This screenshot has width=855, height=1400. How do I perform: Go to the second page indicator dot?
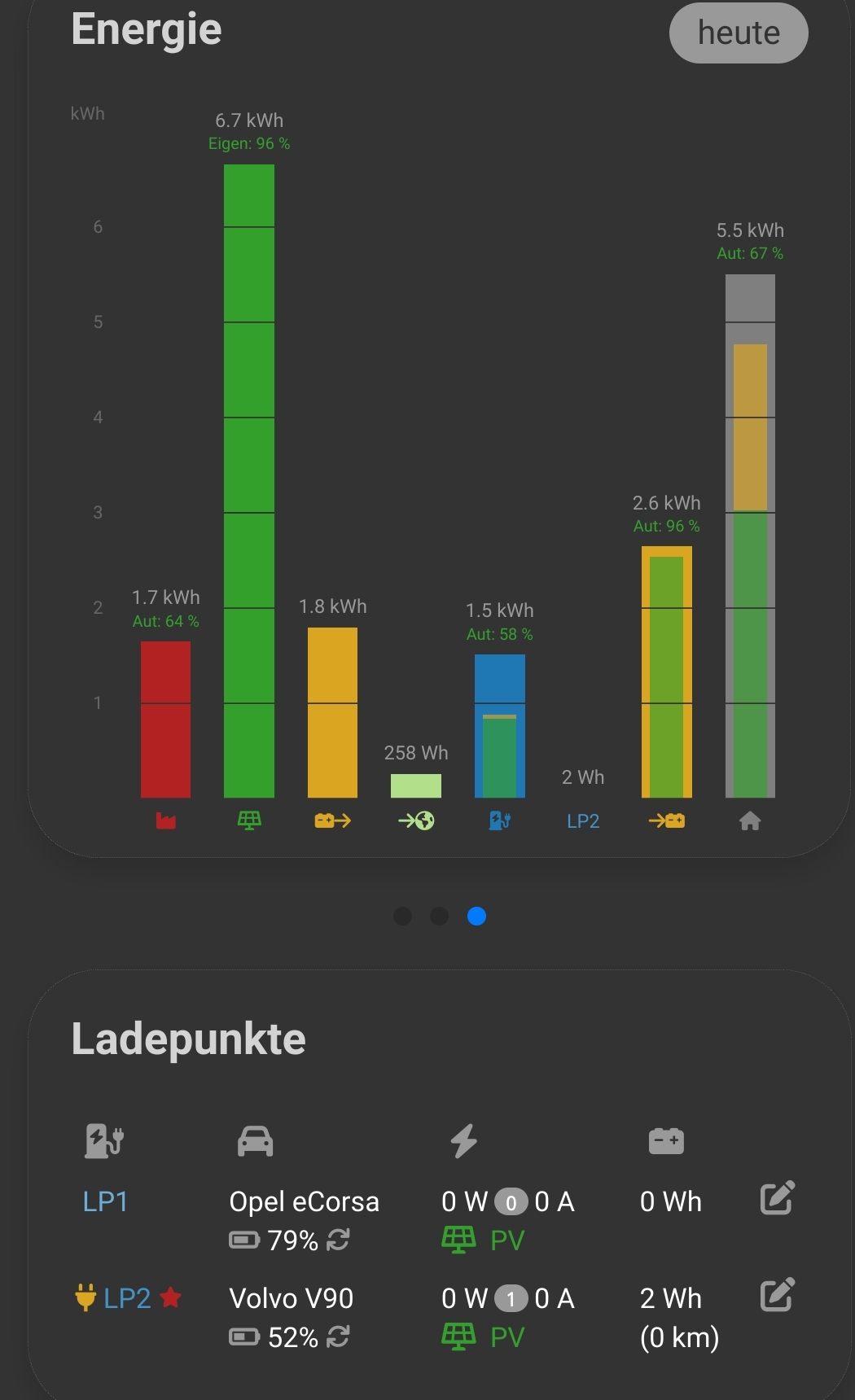coord(439,917)
